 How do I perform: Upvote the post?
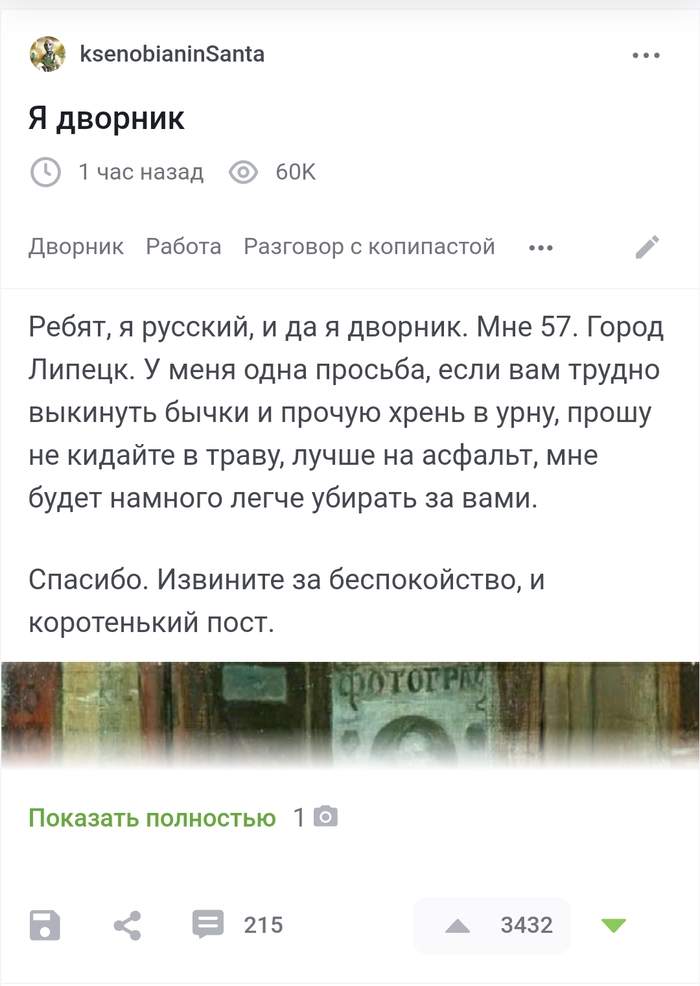coord(458,926)
